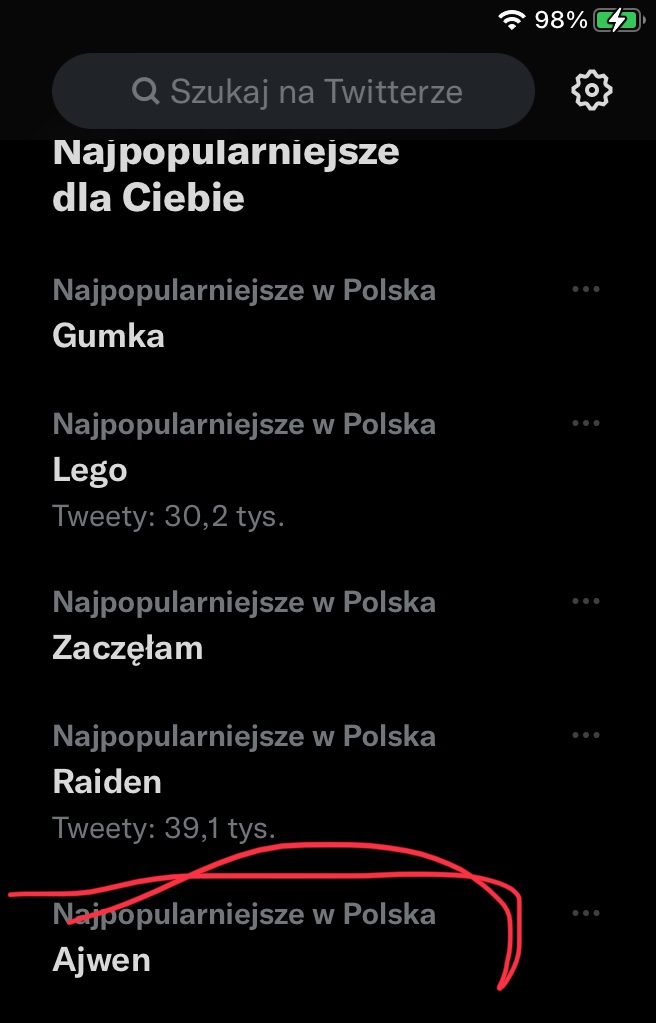
Task: Open the Gumka trending topic
Action: click(x=108, y=335)
